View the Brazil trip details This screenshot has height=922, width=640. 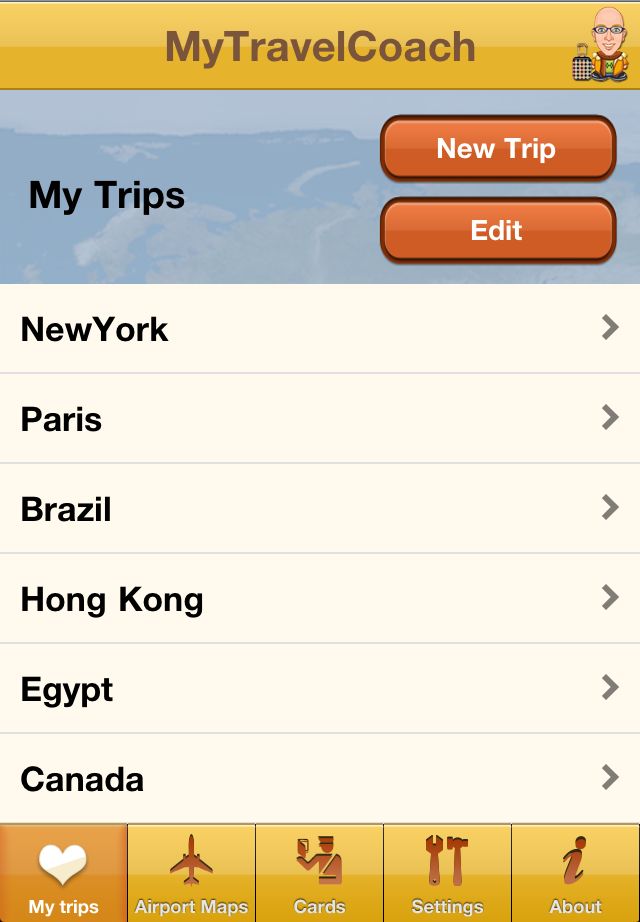coord(320,509)
